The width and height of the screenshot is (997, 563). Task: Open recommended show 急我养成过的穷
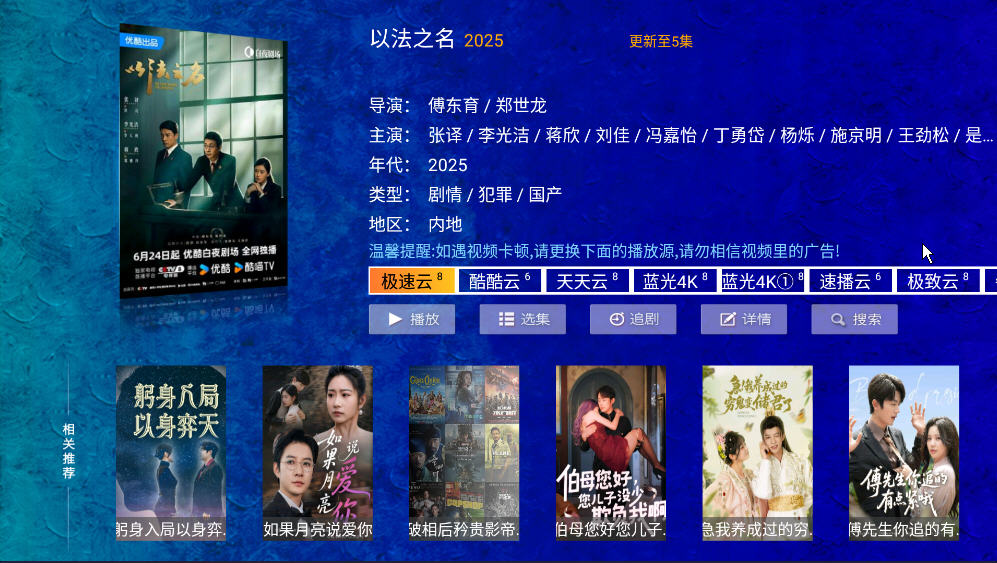[757, 452]
